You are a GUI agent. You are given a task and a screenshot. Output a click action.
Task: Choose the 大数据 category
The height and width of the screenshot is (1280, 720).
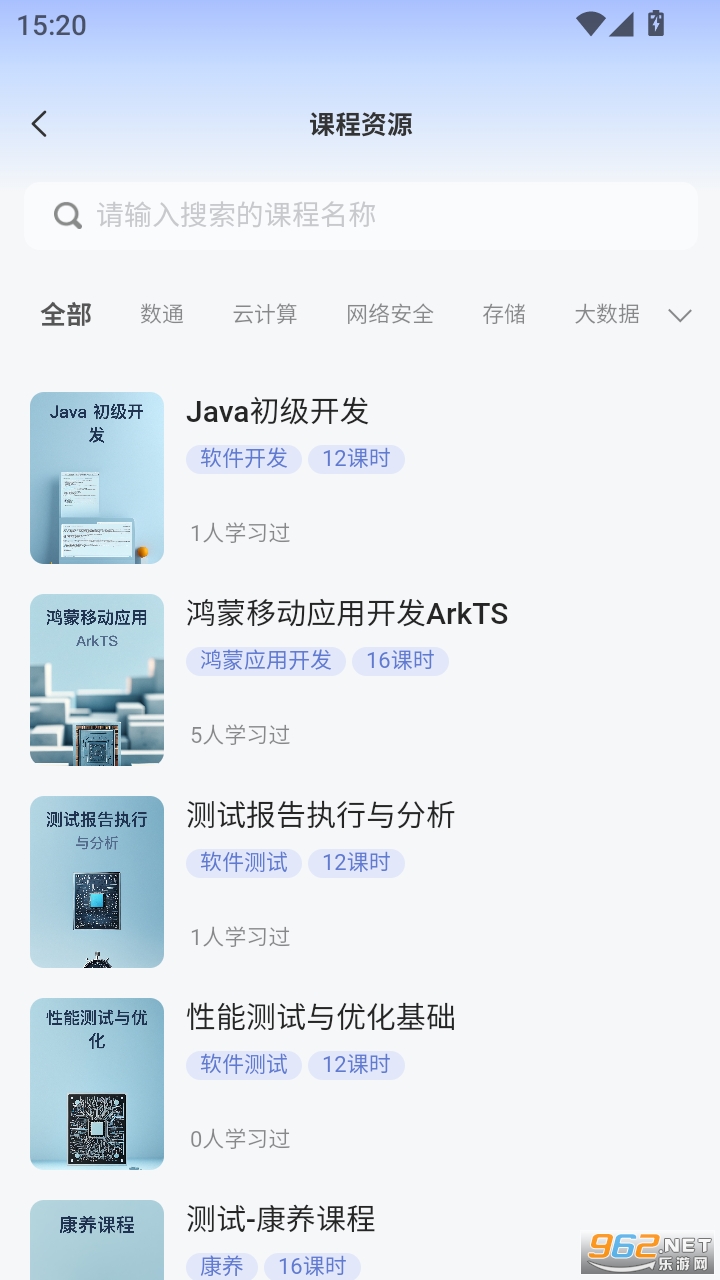point(607,314)
